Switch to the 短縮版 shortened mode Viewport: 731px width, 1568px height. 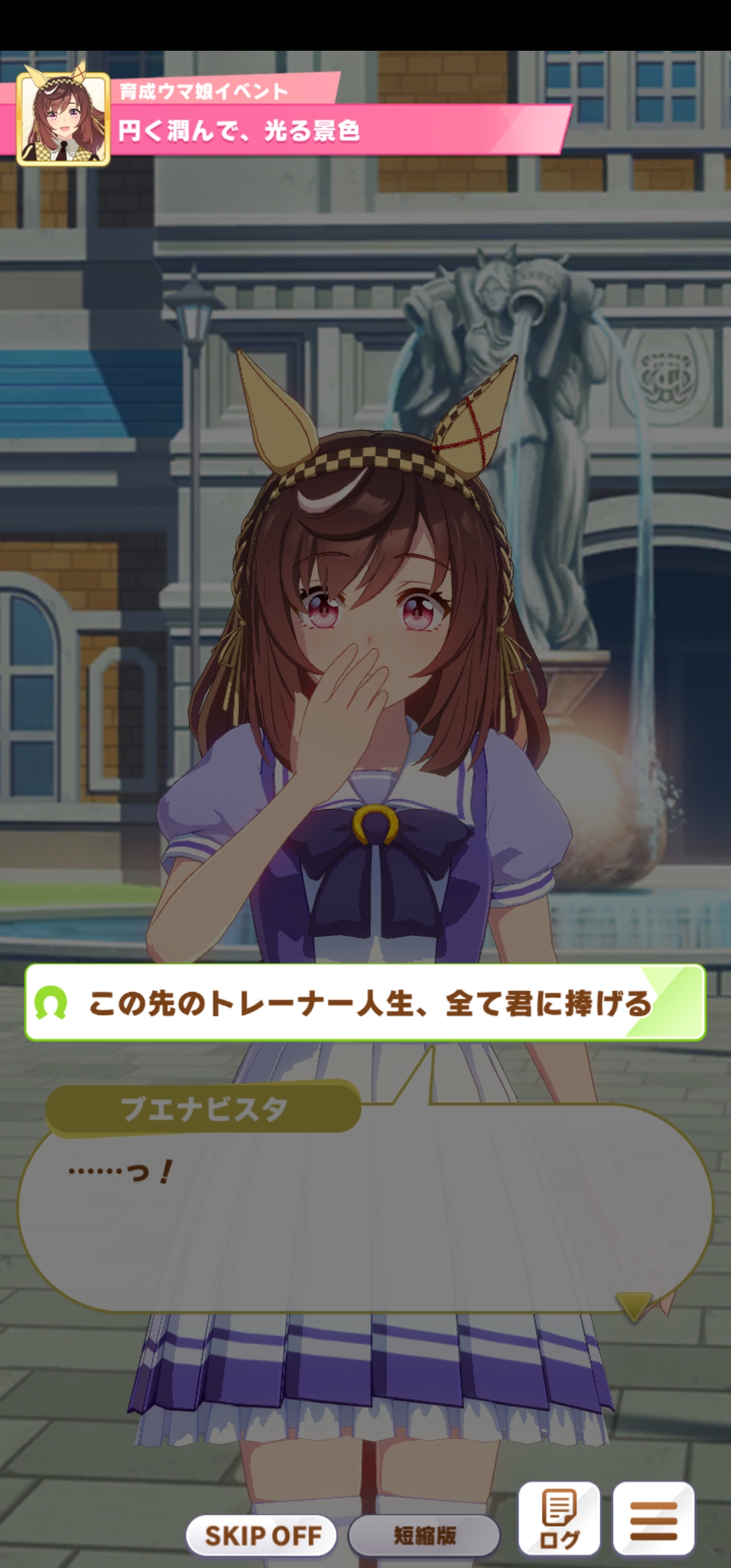point(424,1536)
